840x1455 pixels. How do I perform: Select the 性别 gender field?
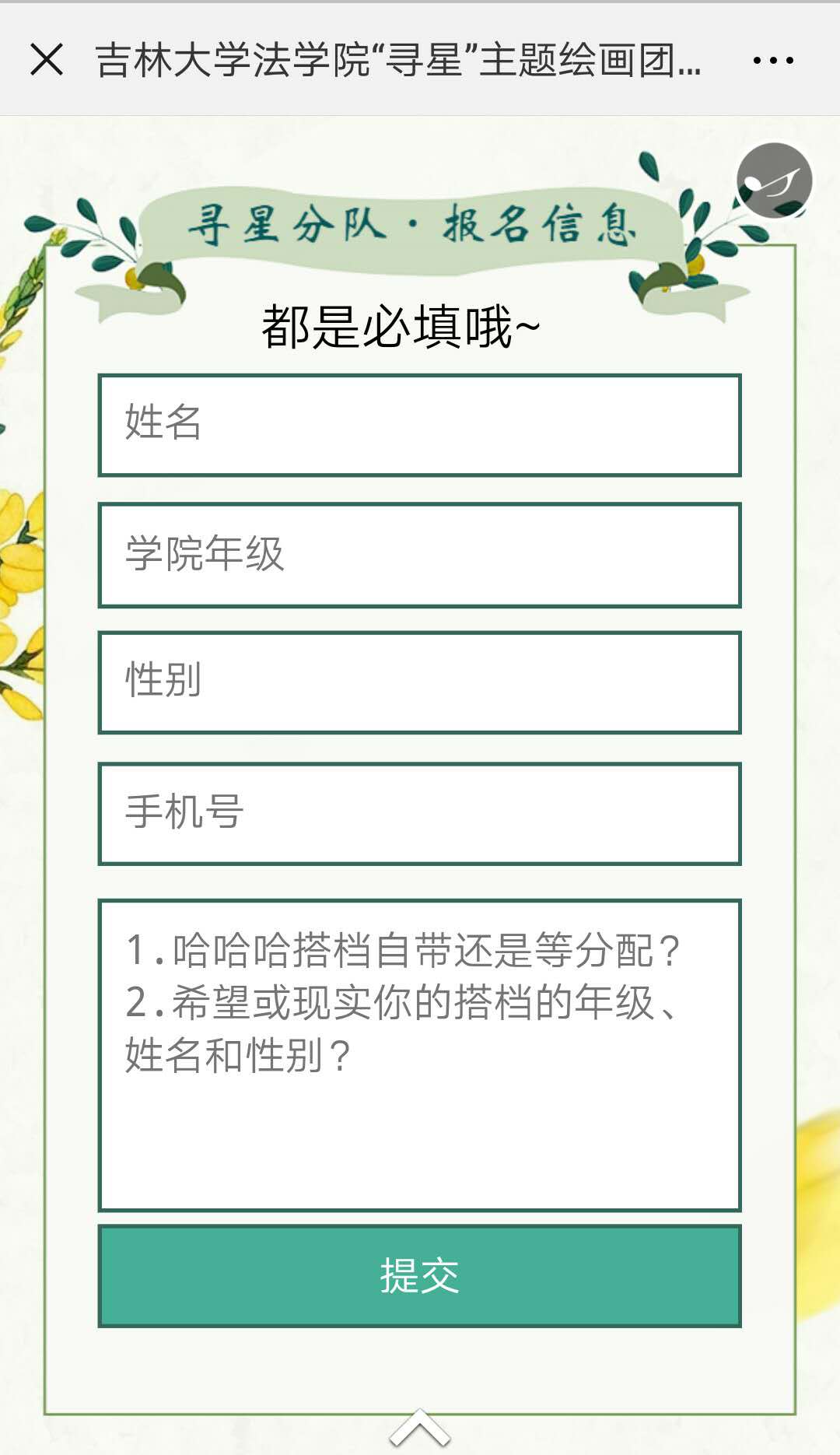419,682
